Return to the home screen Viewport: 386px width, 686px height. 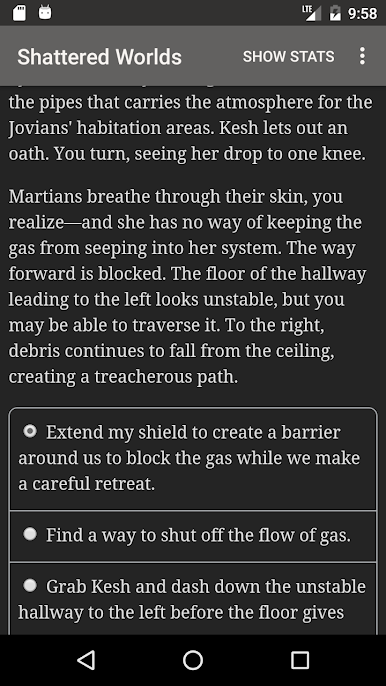[193, 660]
